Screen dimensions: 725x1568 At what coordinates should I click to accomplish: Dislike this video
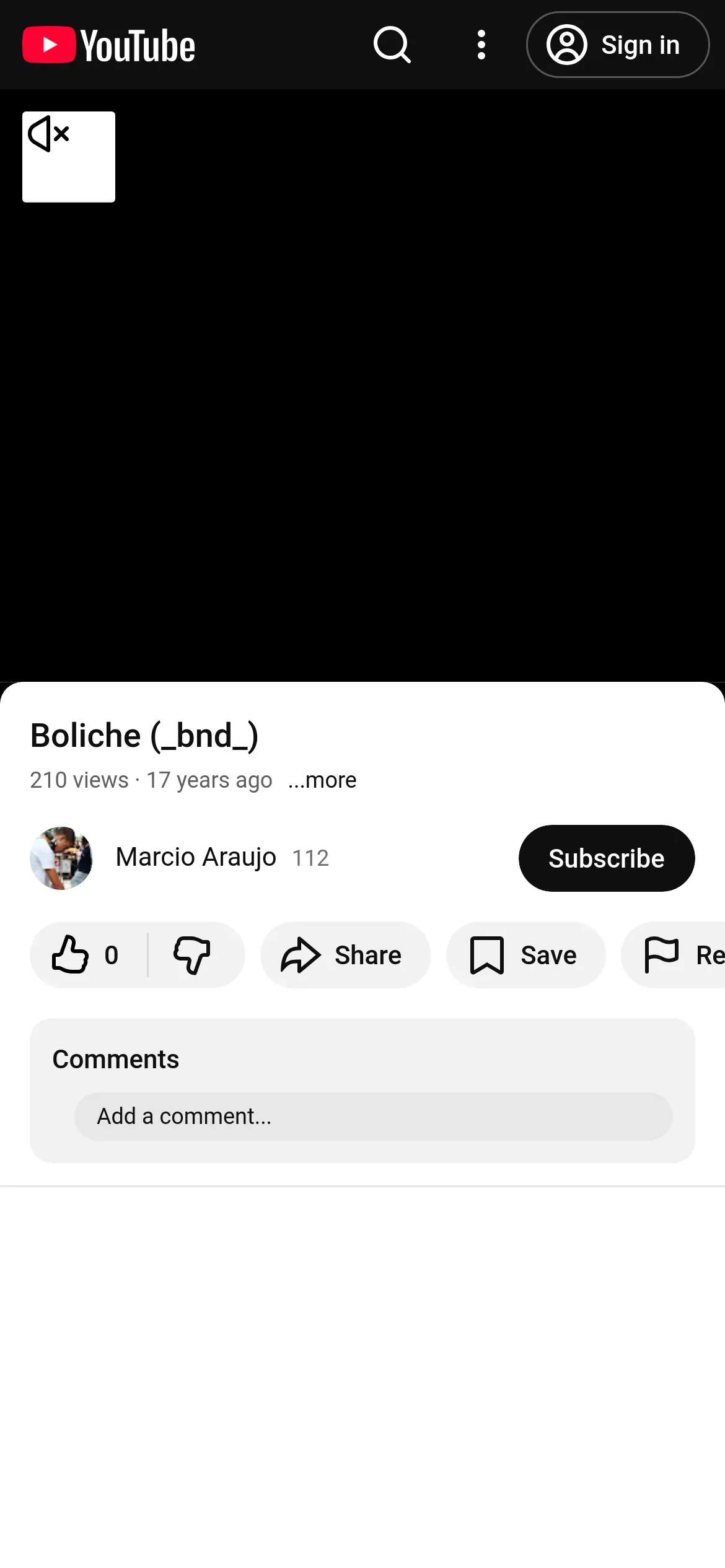192,955
